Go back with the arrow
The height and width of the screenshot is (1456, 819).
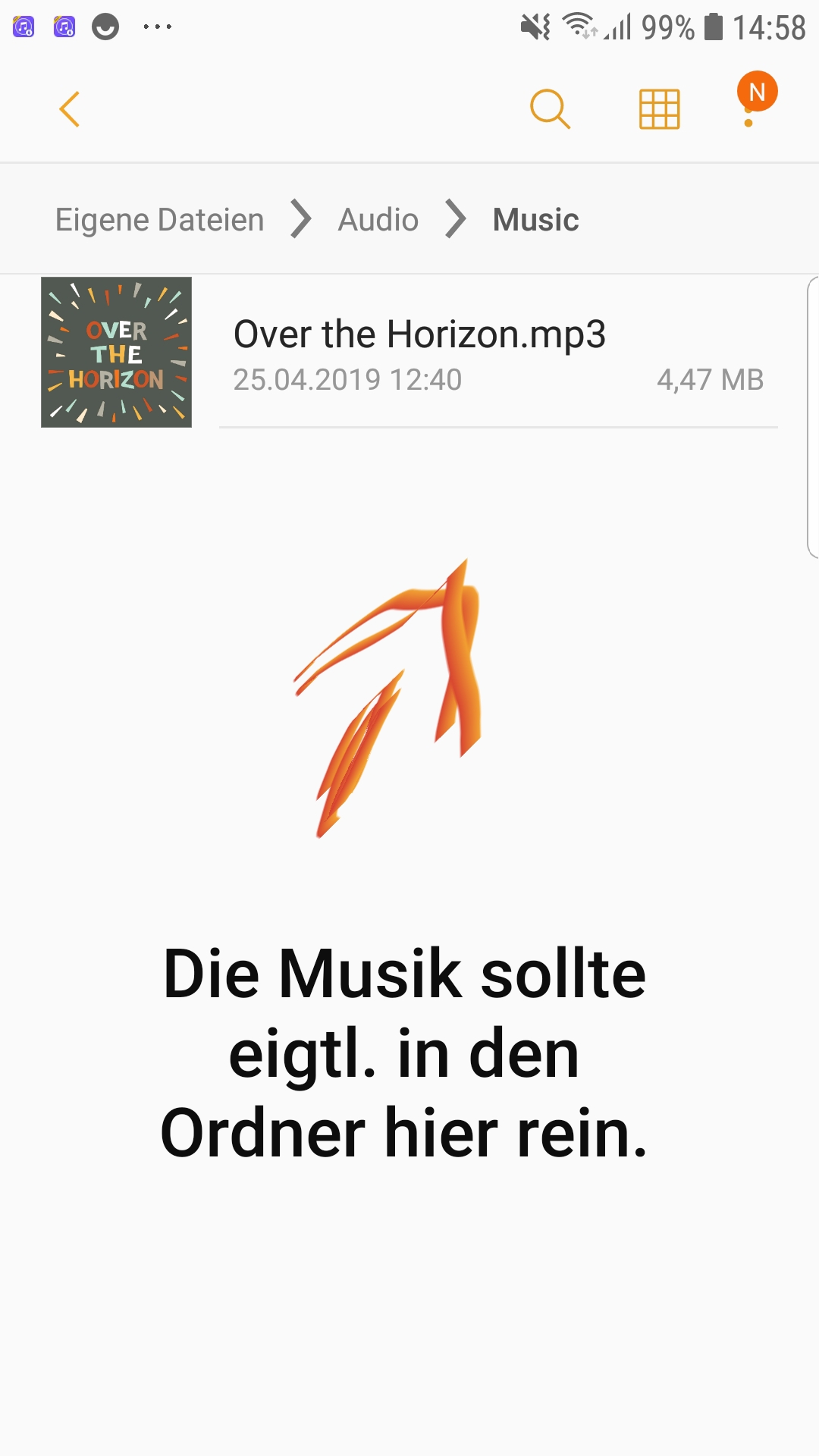coord(70,109)
